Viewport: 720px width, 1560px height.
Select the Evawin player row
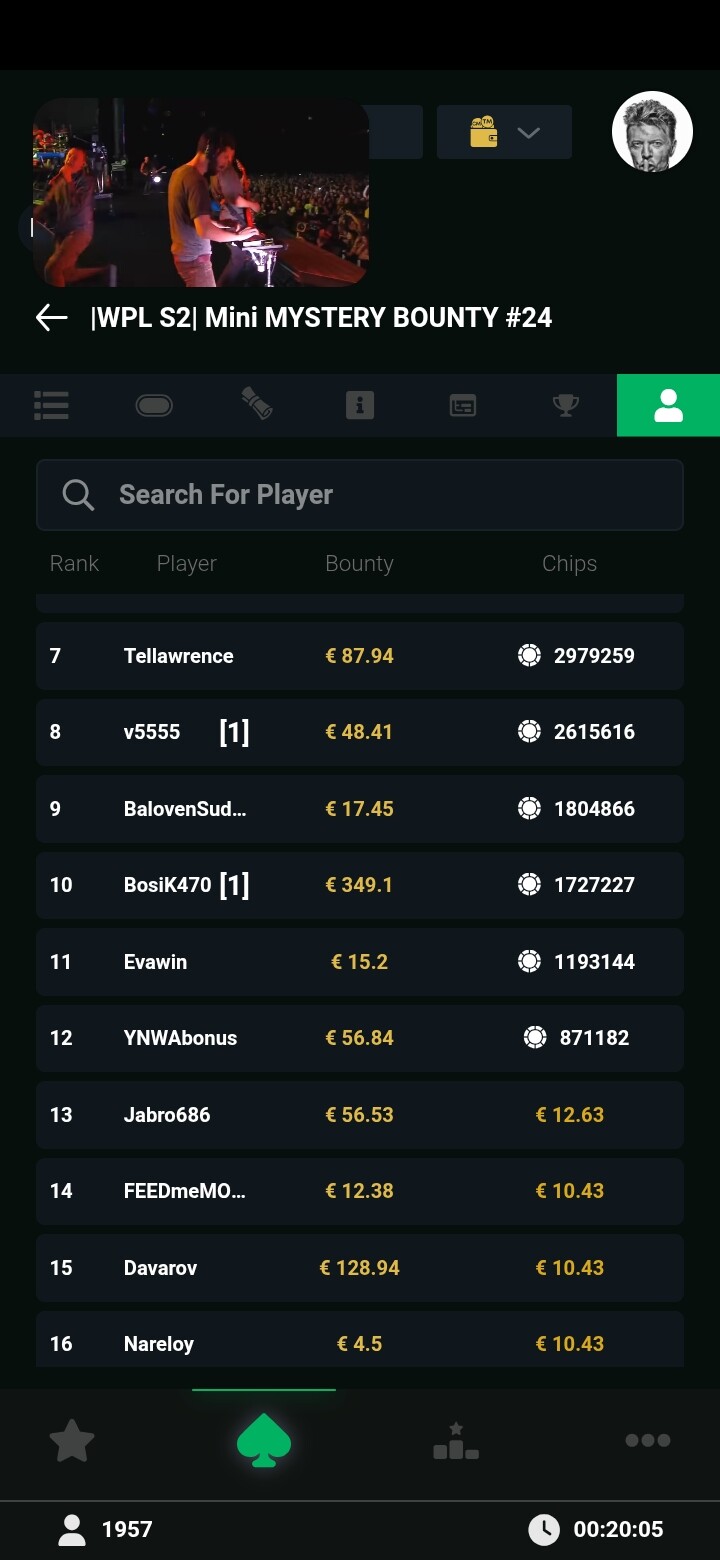360,962
